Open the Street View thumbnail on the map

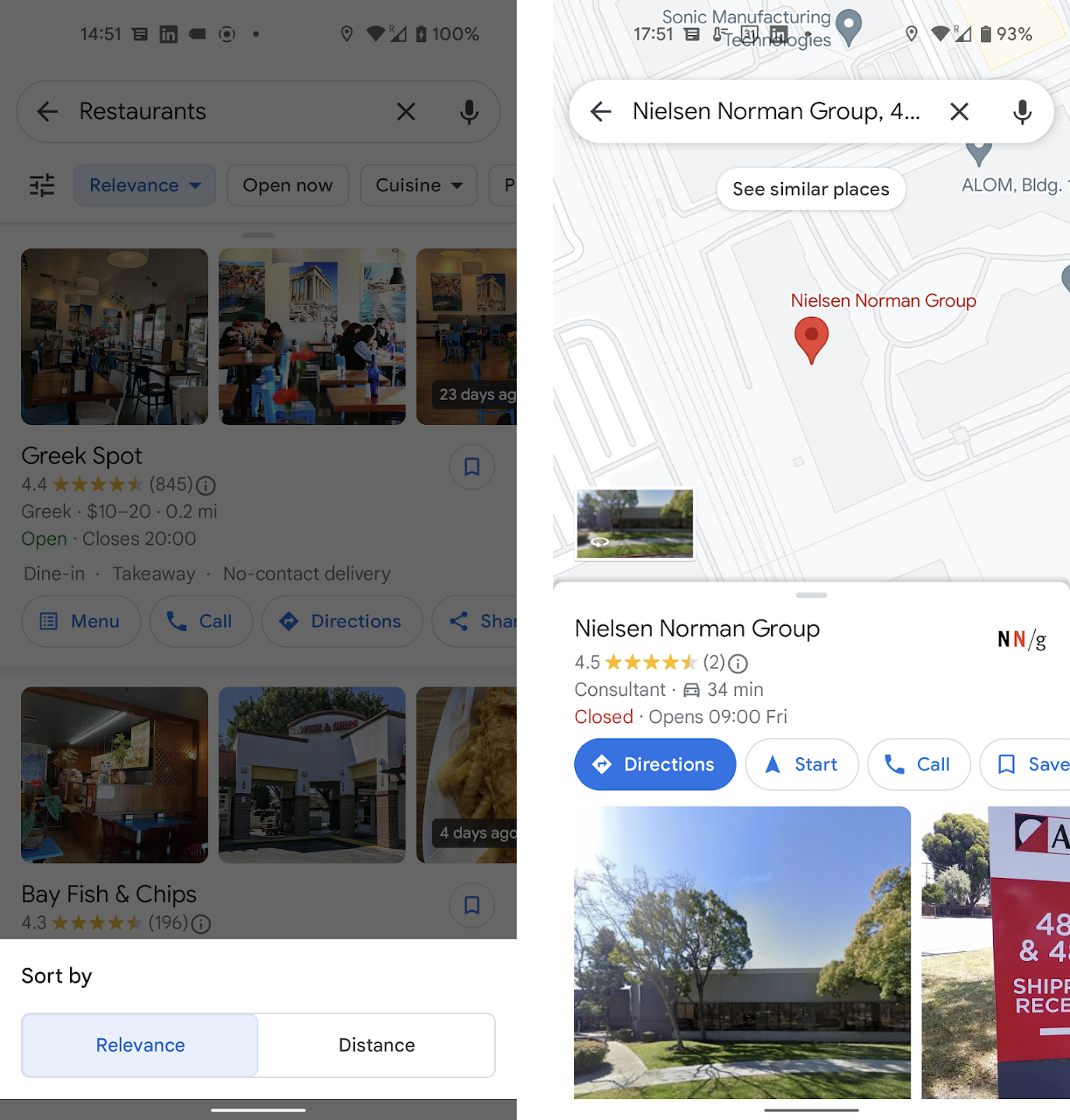pyautogui.click(x=634, y=524)
